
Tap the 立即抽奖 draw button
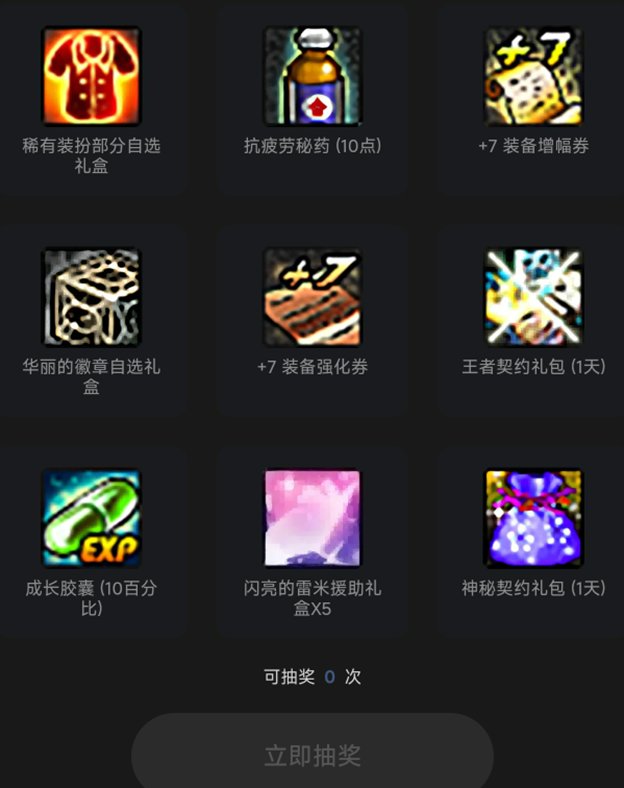coord(312,755)
